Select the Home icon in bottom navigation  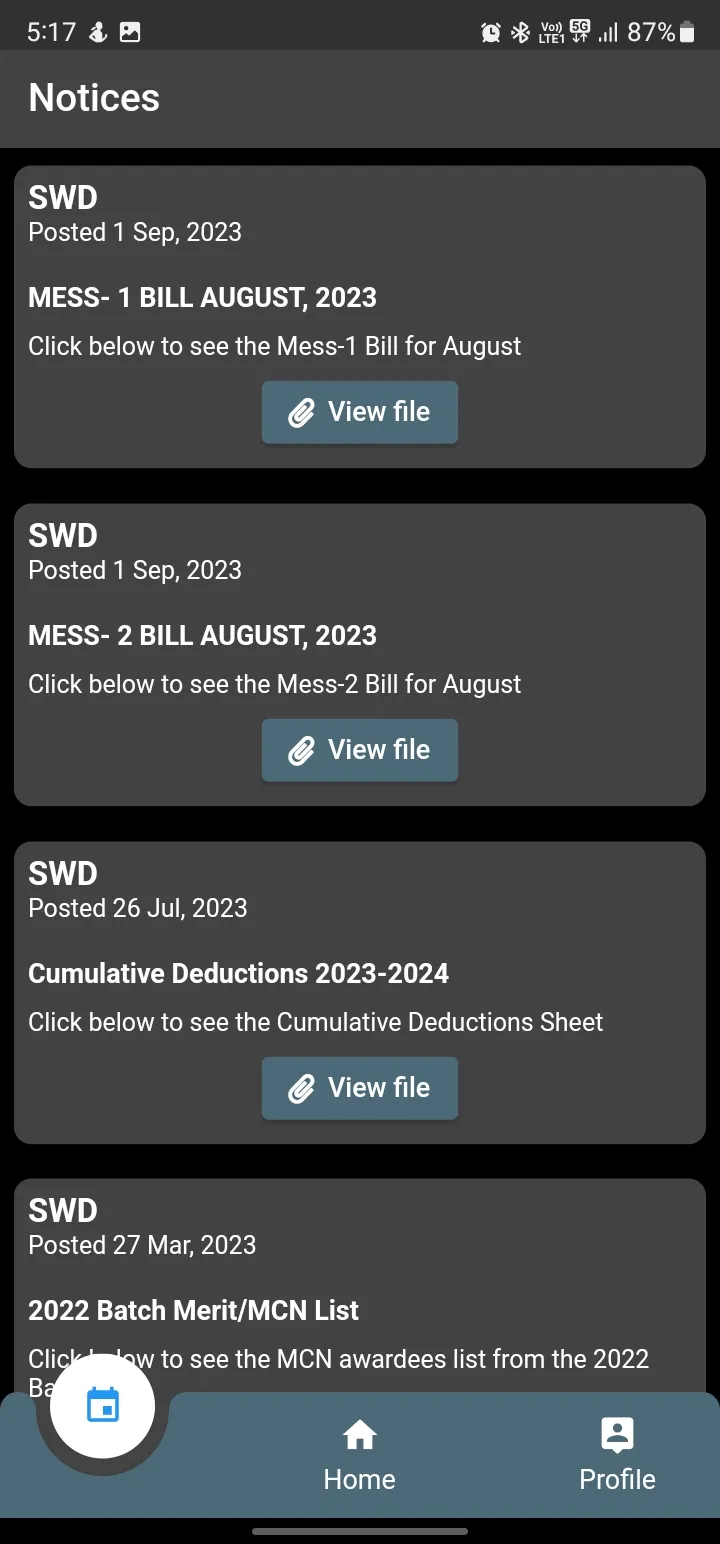(x=359, y=1434)
